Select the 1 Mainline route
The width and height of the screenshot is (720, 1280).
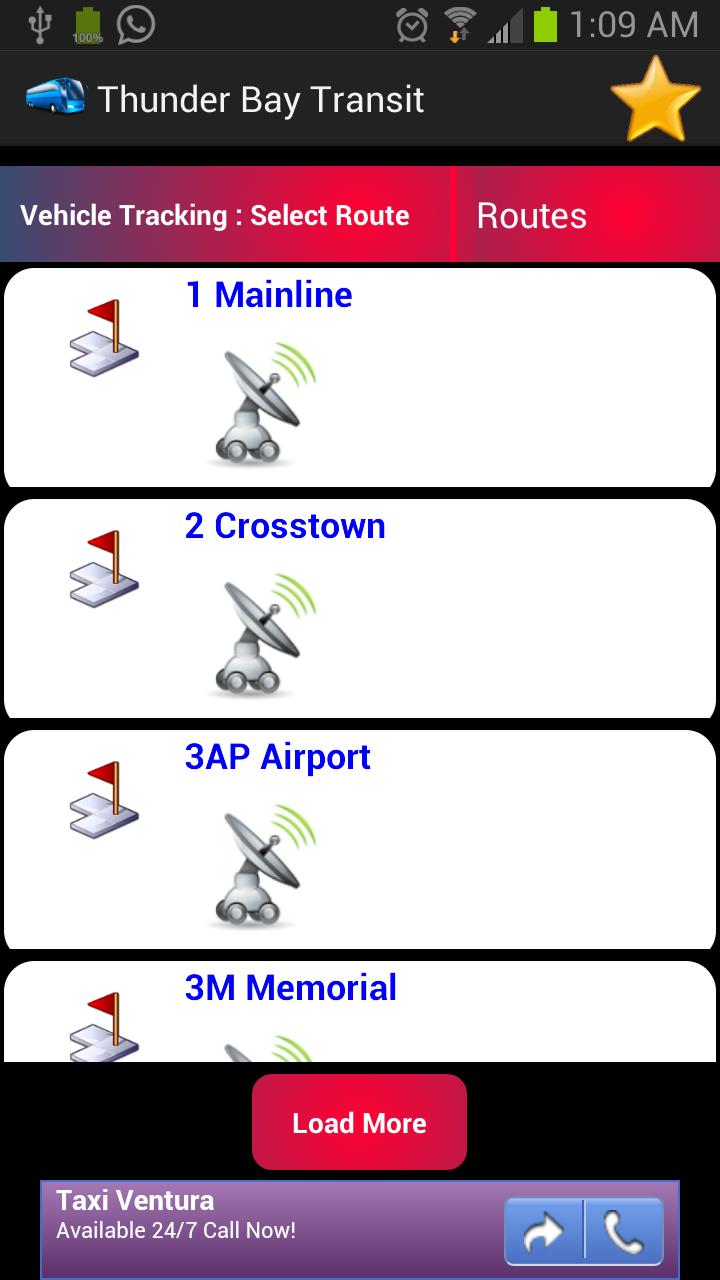coord(269,295)
